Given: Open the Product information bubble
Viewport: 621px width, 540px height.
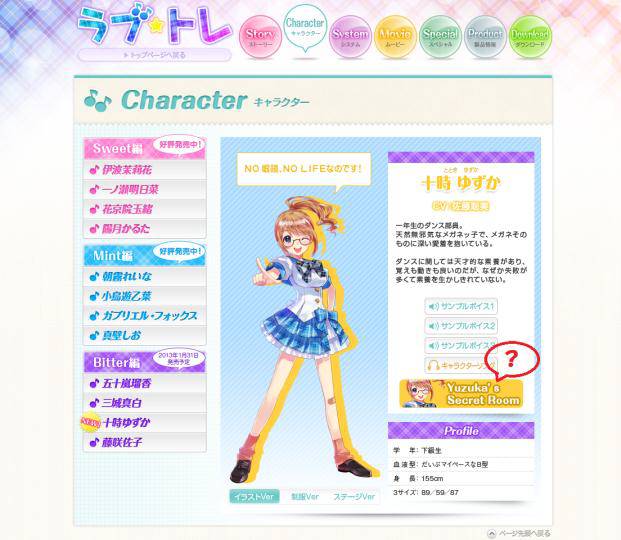Looking at the screenshot, I should point(485,37).
